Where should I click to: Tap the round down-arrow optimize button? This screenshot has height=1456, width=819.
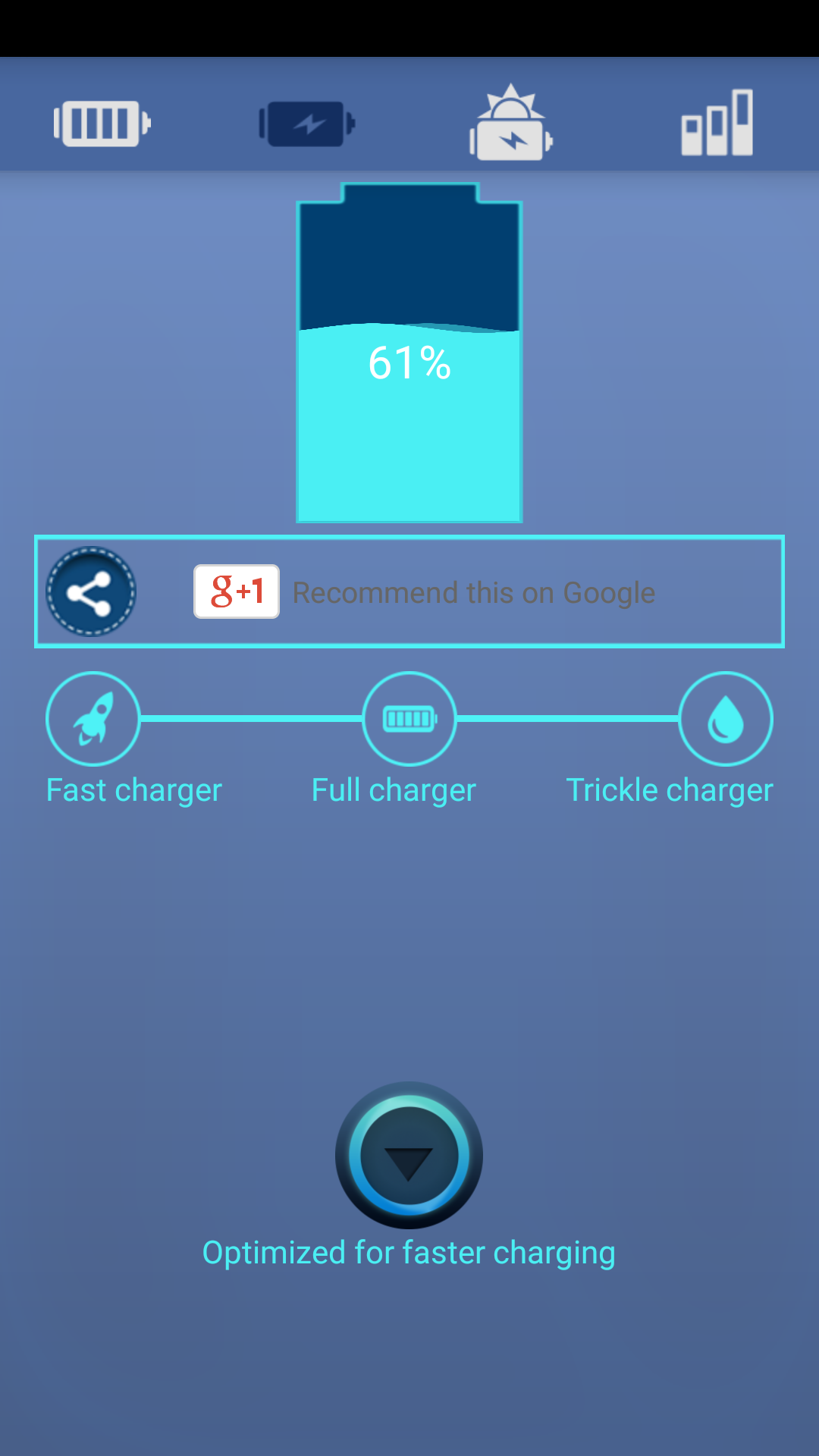pos(409,1155)
